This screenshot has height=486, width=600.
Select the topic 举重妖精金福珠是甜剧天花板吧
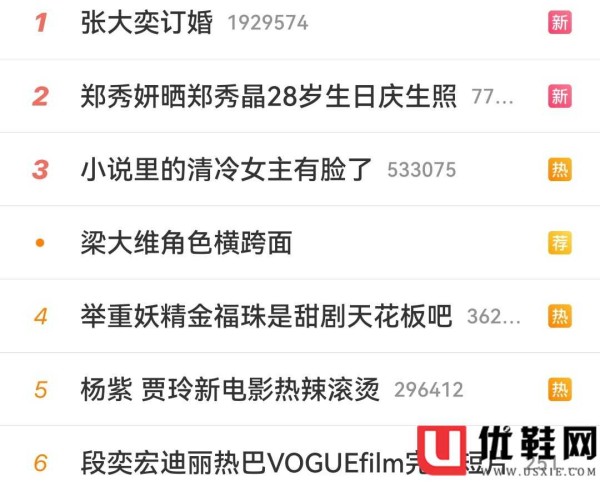click(266, 316)
